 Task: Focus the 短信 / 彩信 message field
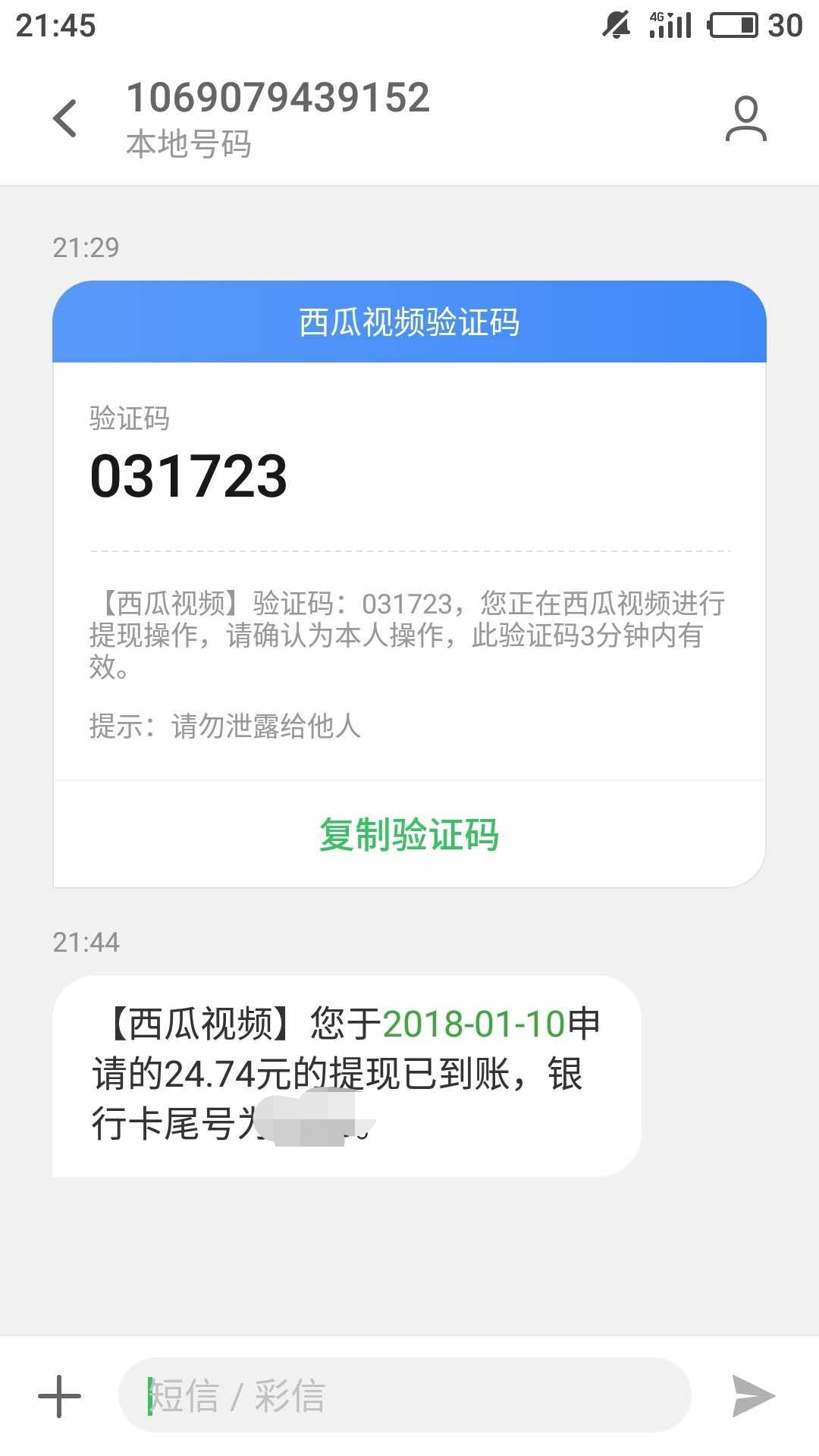[x=404, y=1396]
